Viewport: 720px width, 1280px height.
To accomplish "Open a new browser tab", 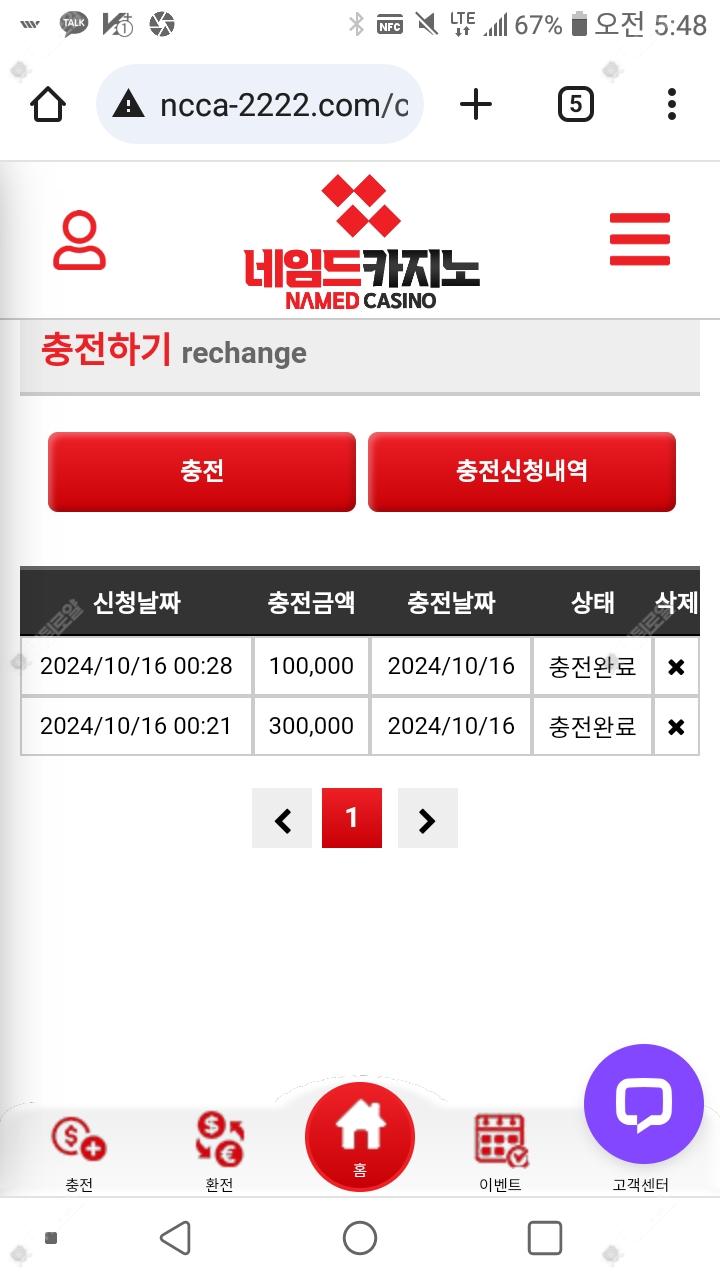I will [476, 104].
